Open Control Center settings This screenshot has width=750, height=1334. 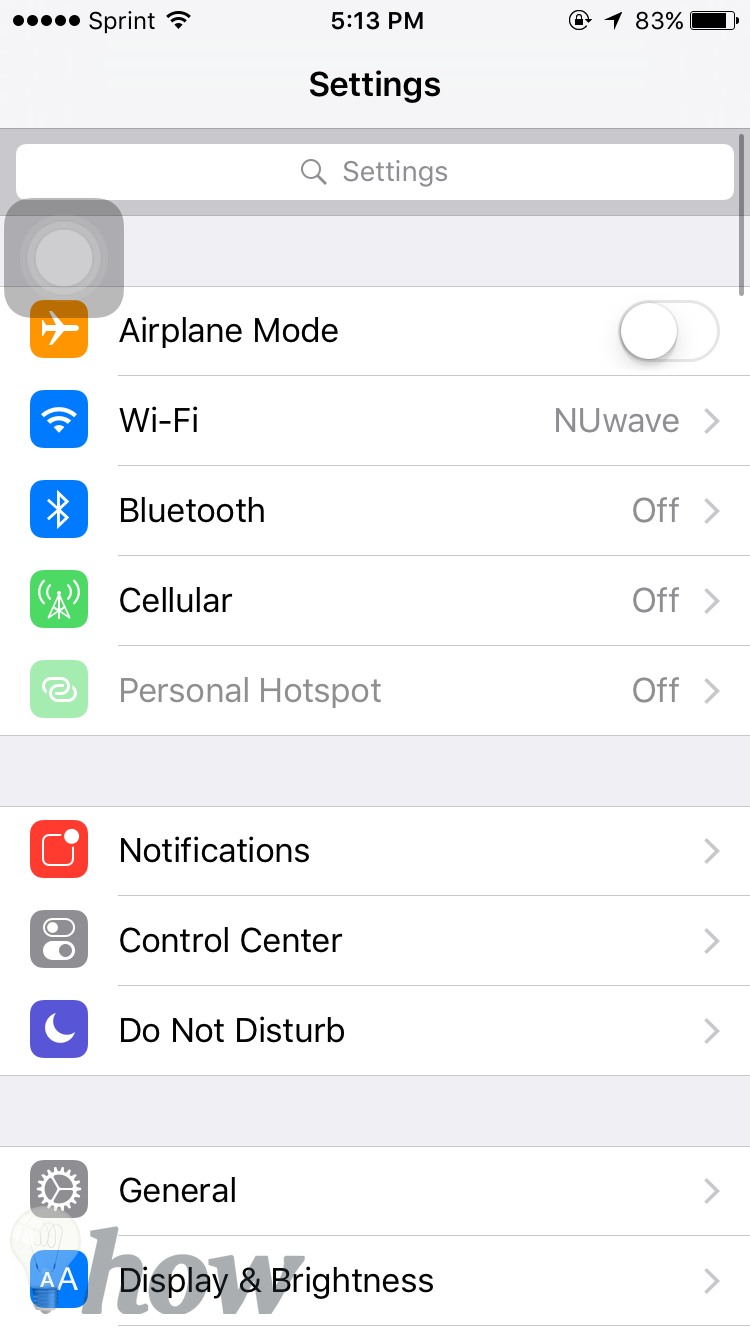pos(375,941)
